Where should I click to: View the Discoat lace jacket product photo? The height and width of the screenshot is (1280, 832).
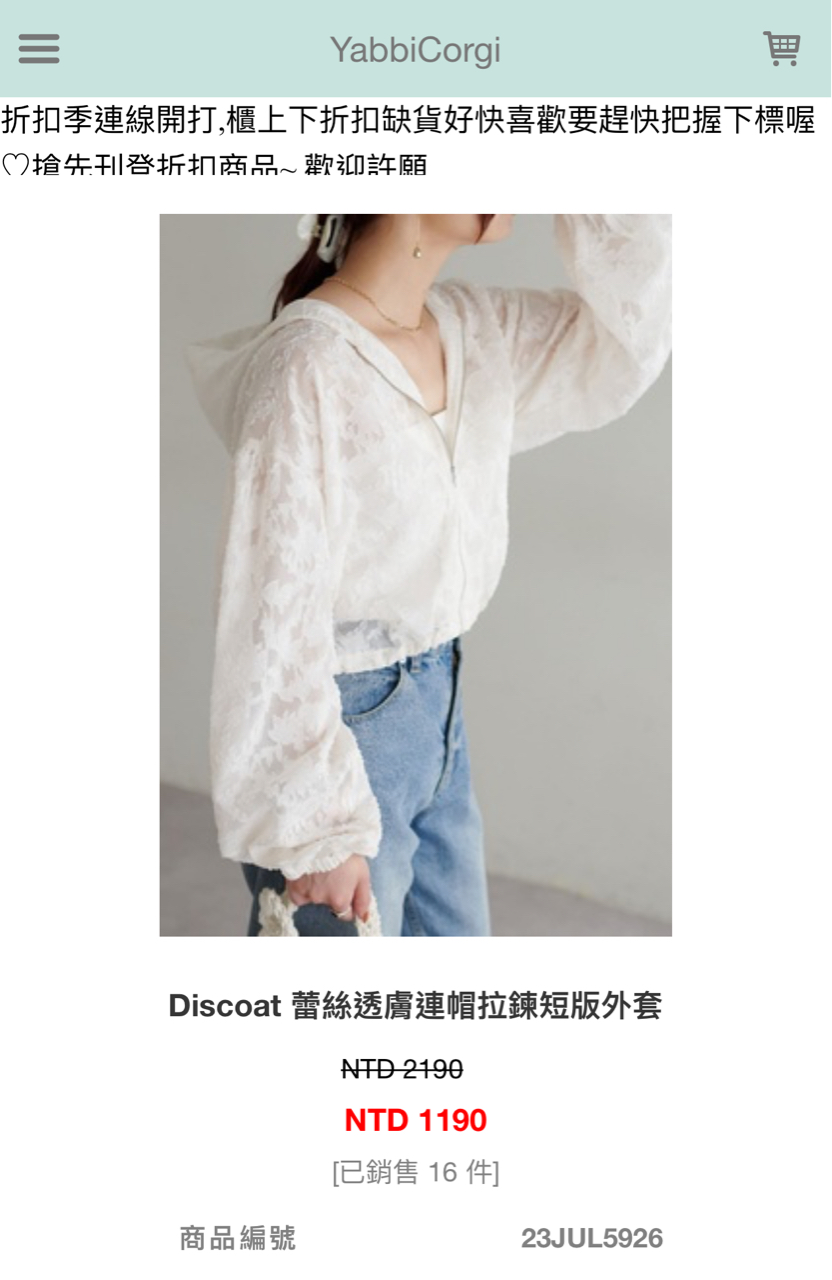point(415,575)
